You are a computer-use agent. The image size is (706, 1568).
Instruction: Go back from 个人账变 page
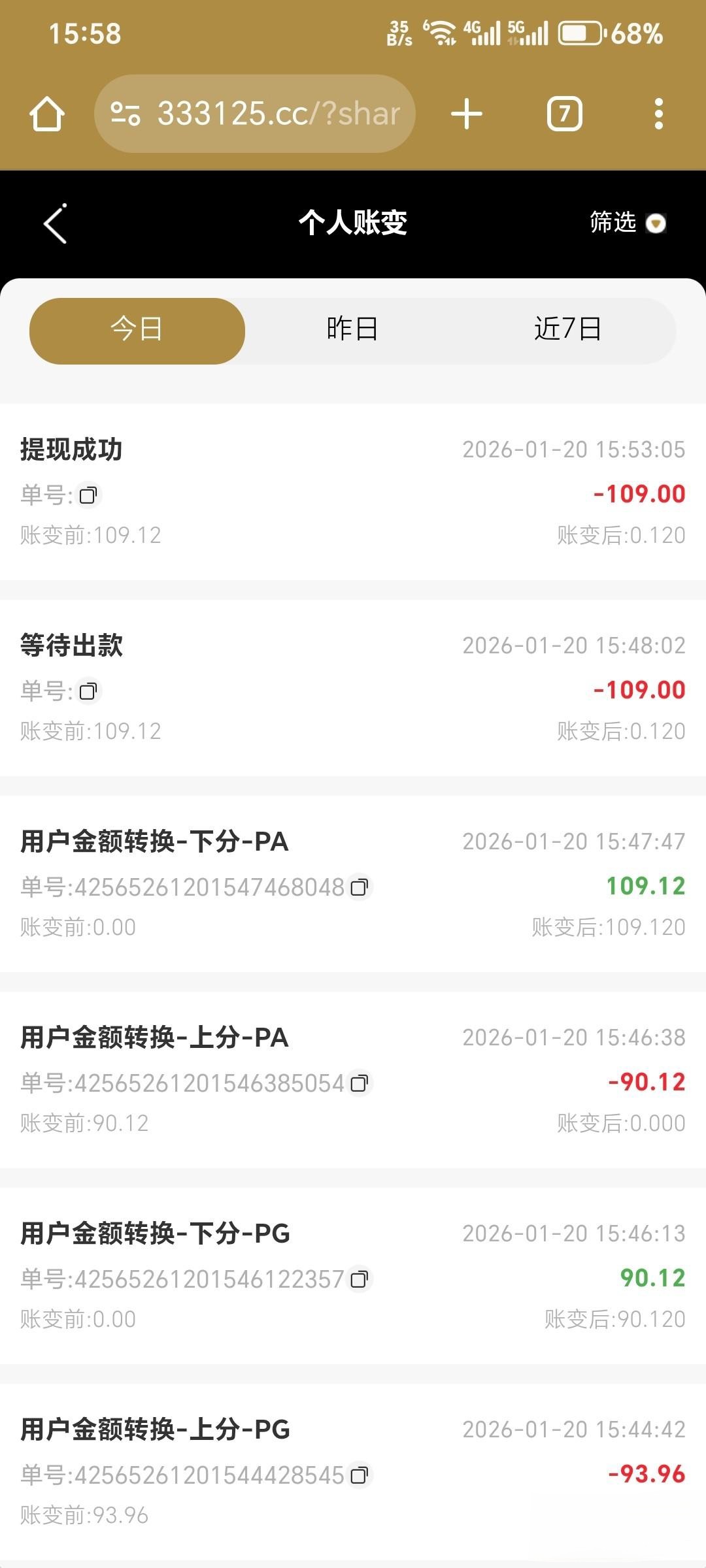click(x=55, y=223)
